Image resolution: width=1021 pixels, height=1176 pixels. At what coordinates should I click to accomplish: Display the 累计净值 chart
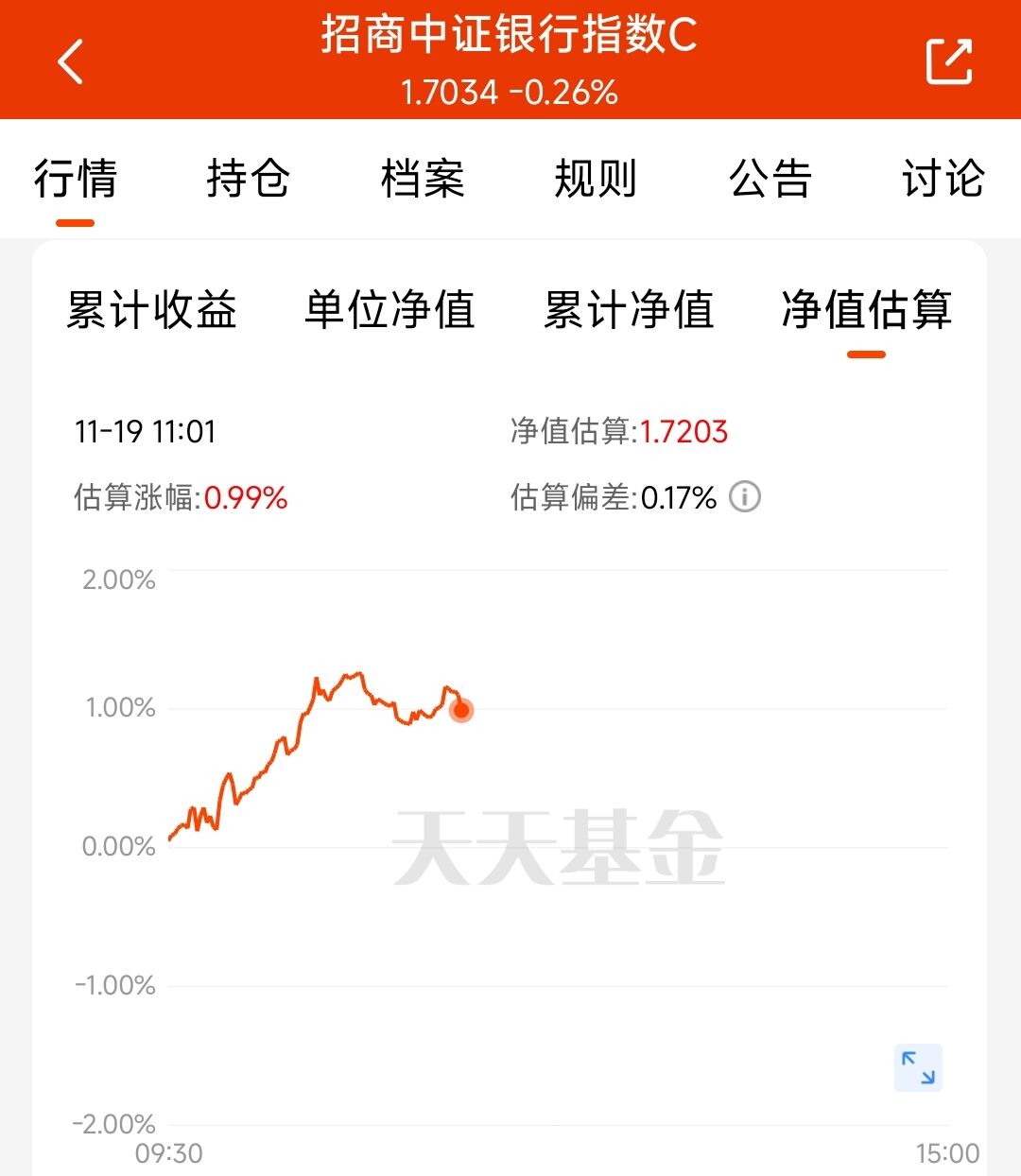pos(629,309)
